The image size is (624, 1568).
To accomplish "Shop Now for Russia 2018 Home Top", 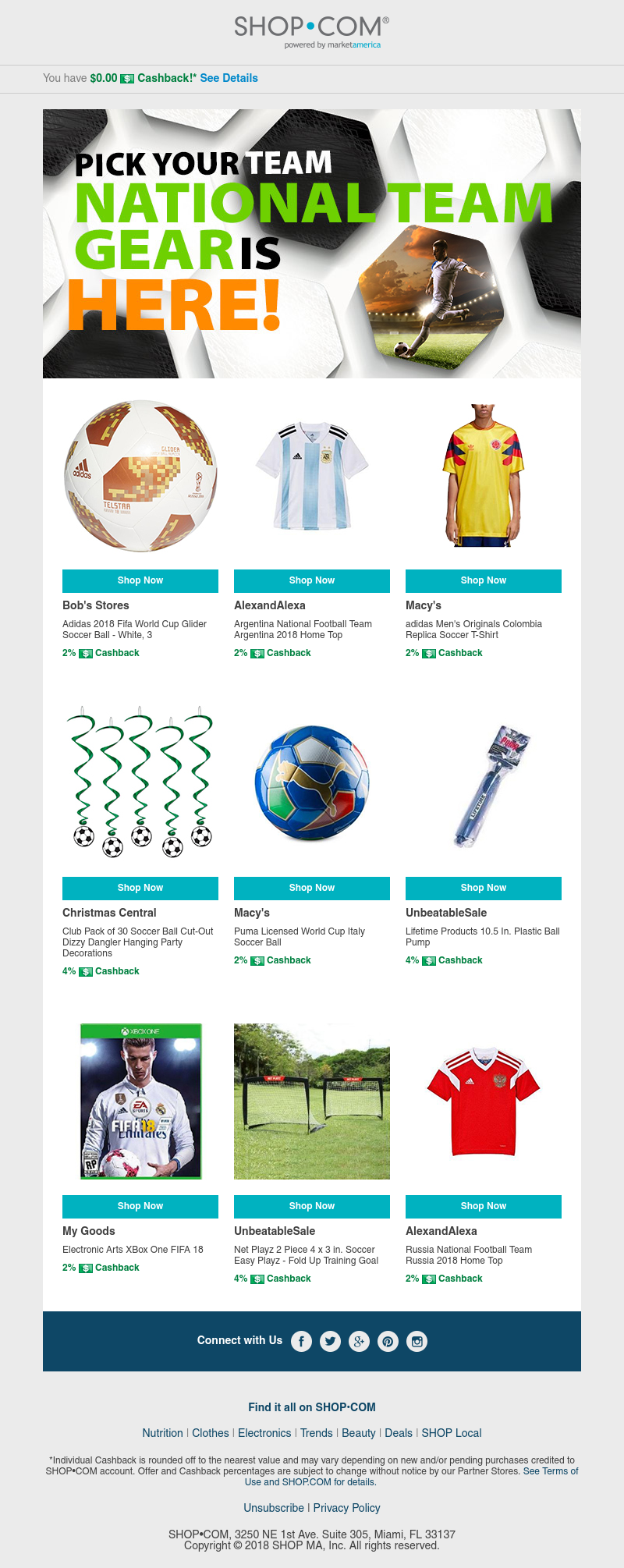I will click(x=484, y=1206).
